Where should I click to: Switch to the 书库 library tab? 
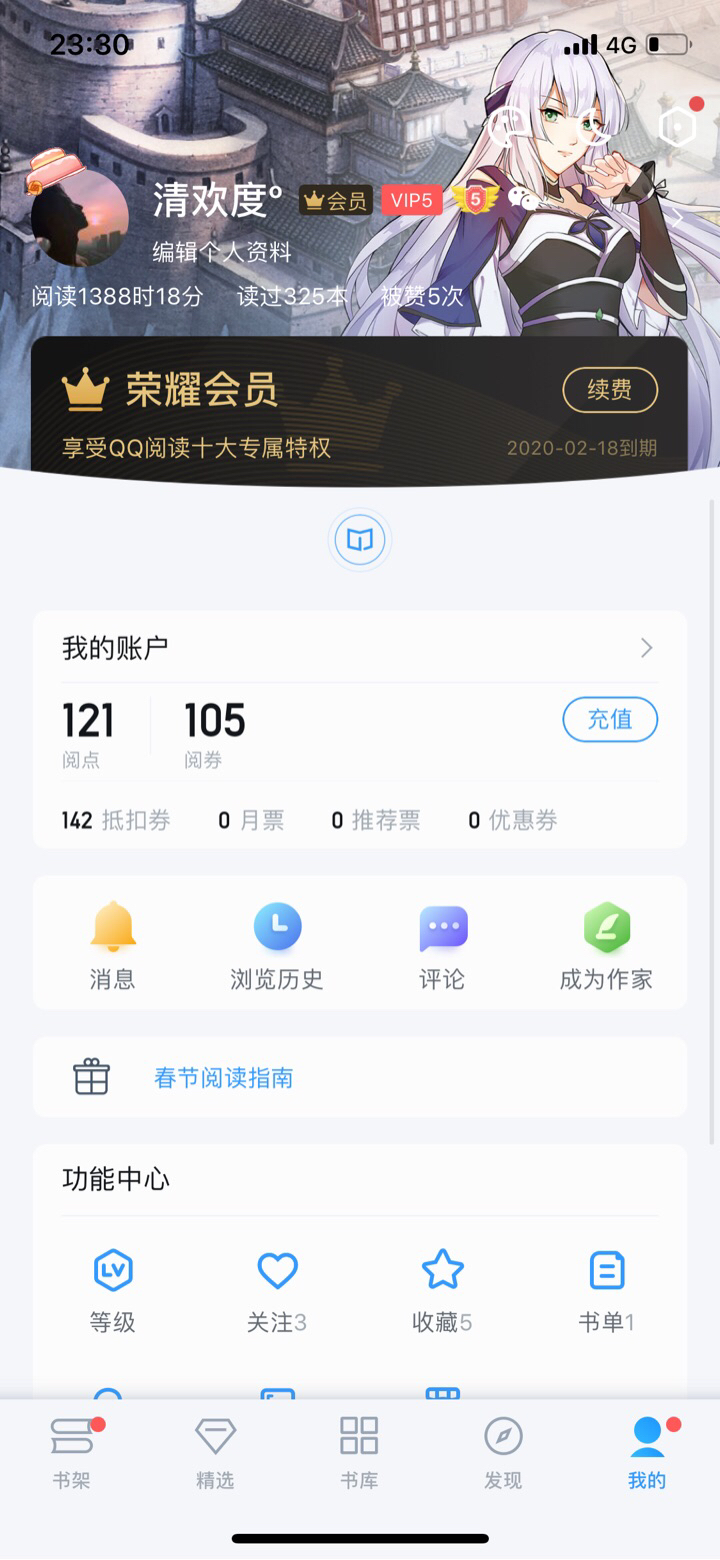point(359,1450)
